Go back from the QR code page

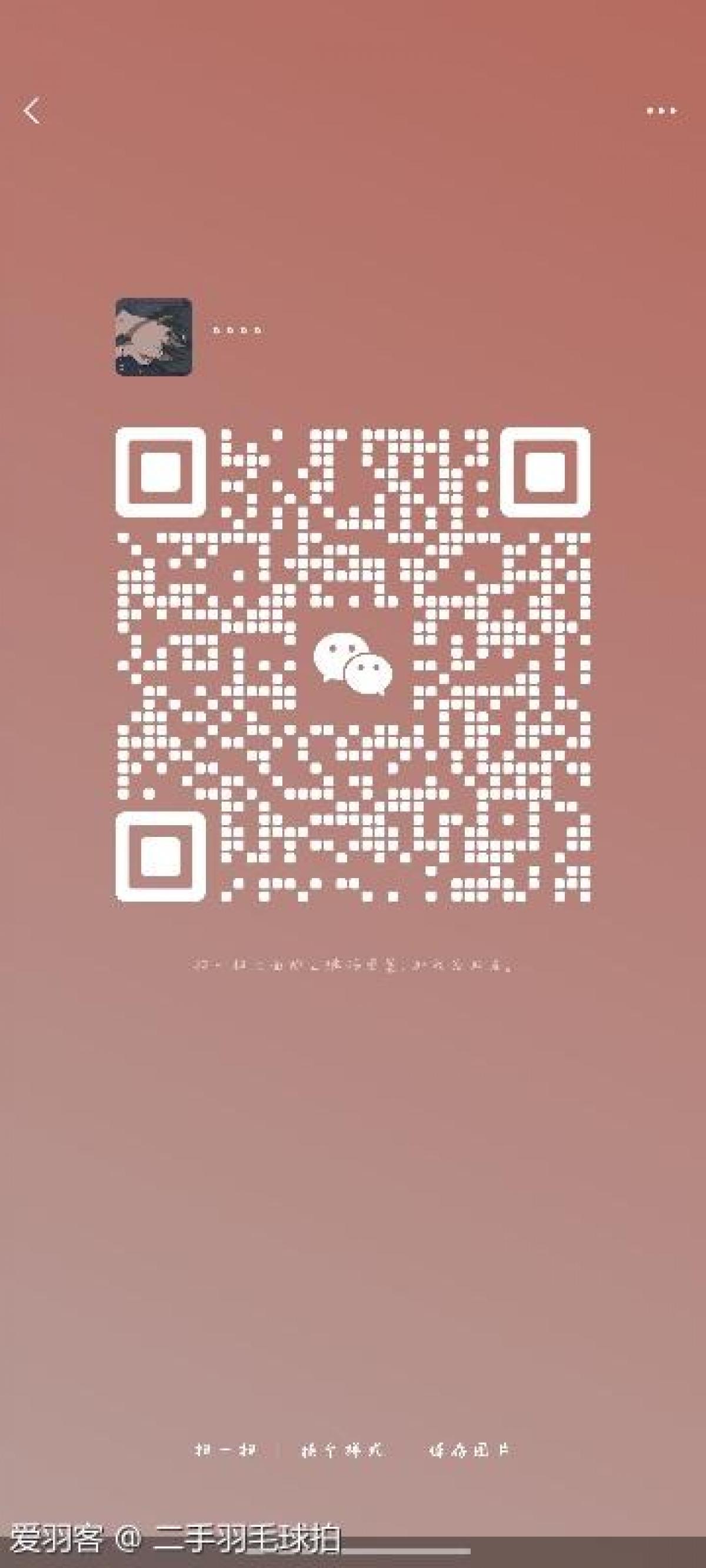(32, 111)
